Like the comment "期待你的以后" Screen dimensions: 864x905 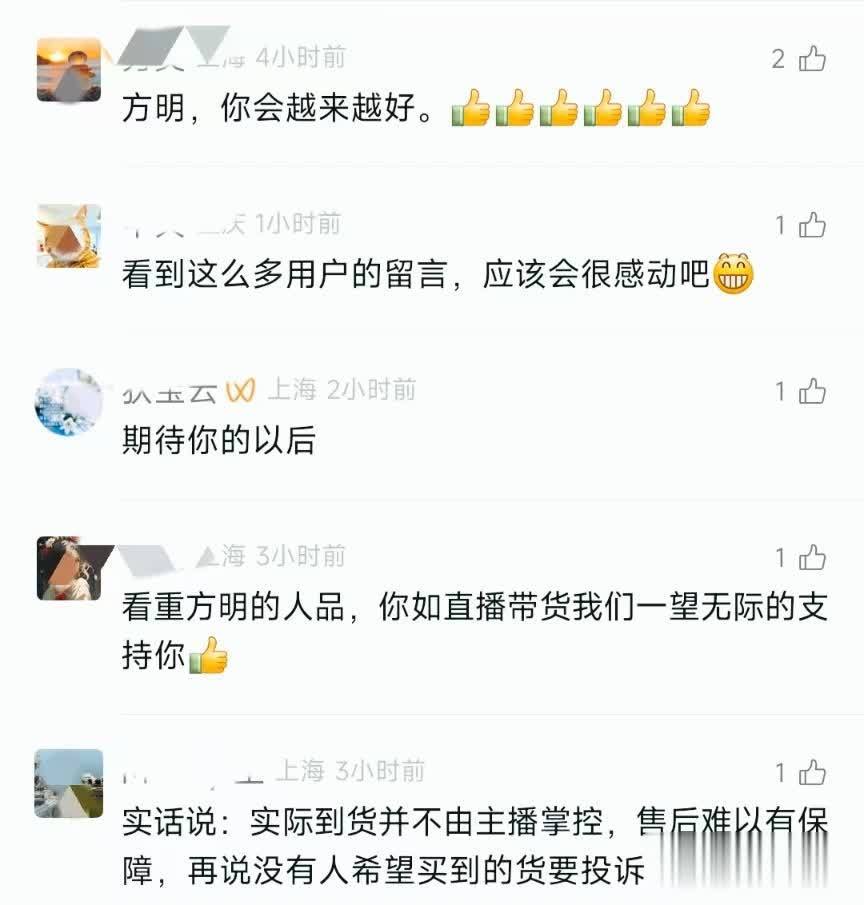[x=812, y=391]
